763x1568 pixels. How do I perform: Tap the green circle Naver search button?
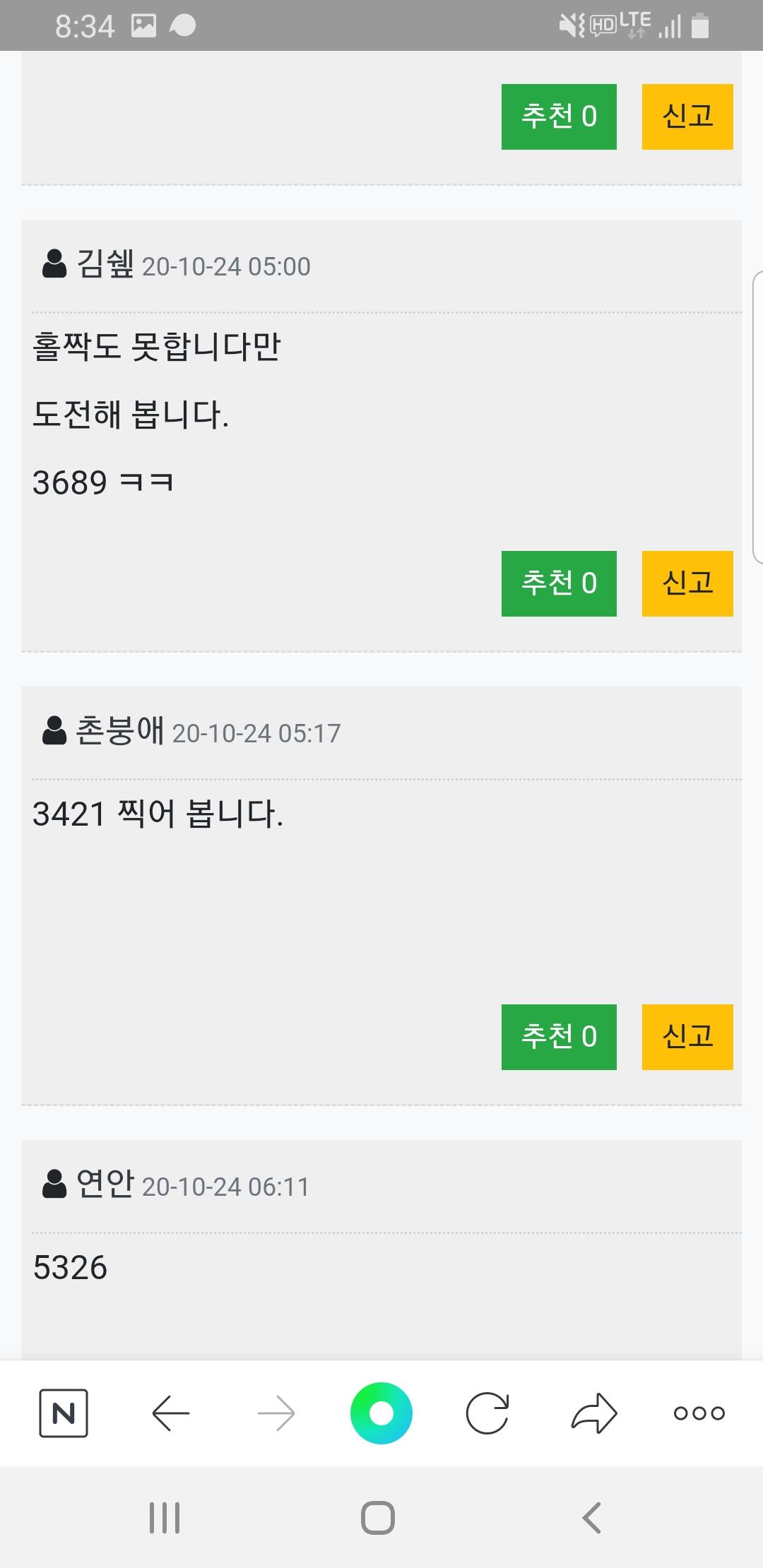381,1413
